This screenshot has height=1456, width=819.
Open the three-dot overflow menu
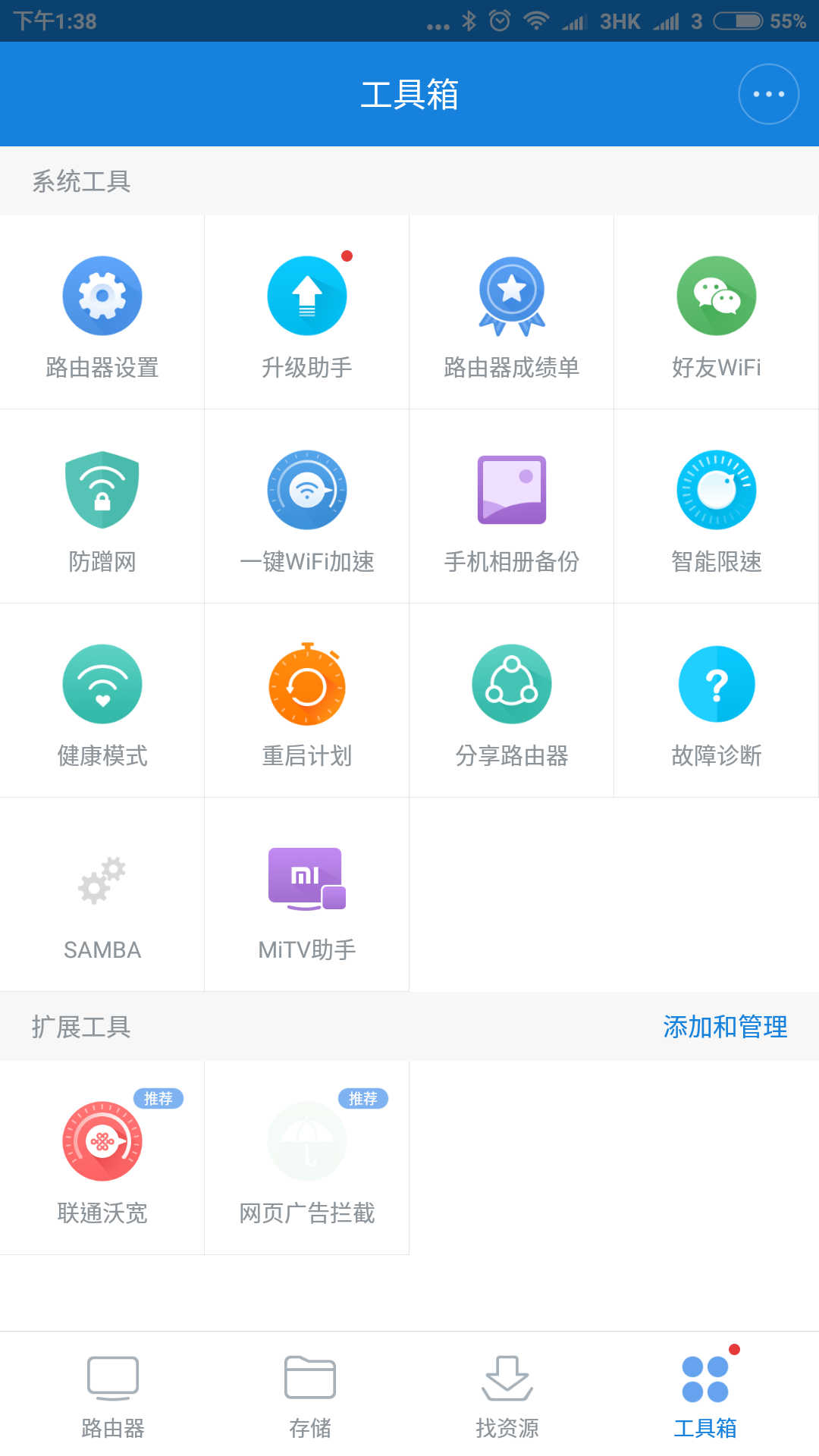[768, 94]
